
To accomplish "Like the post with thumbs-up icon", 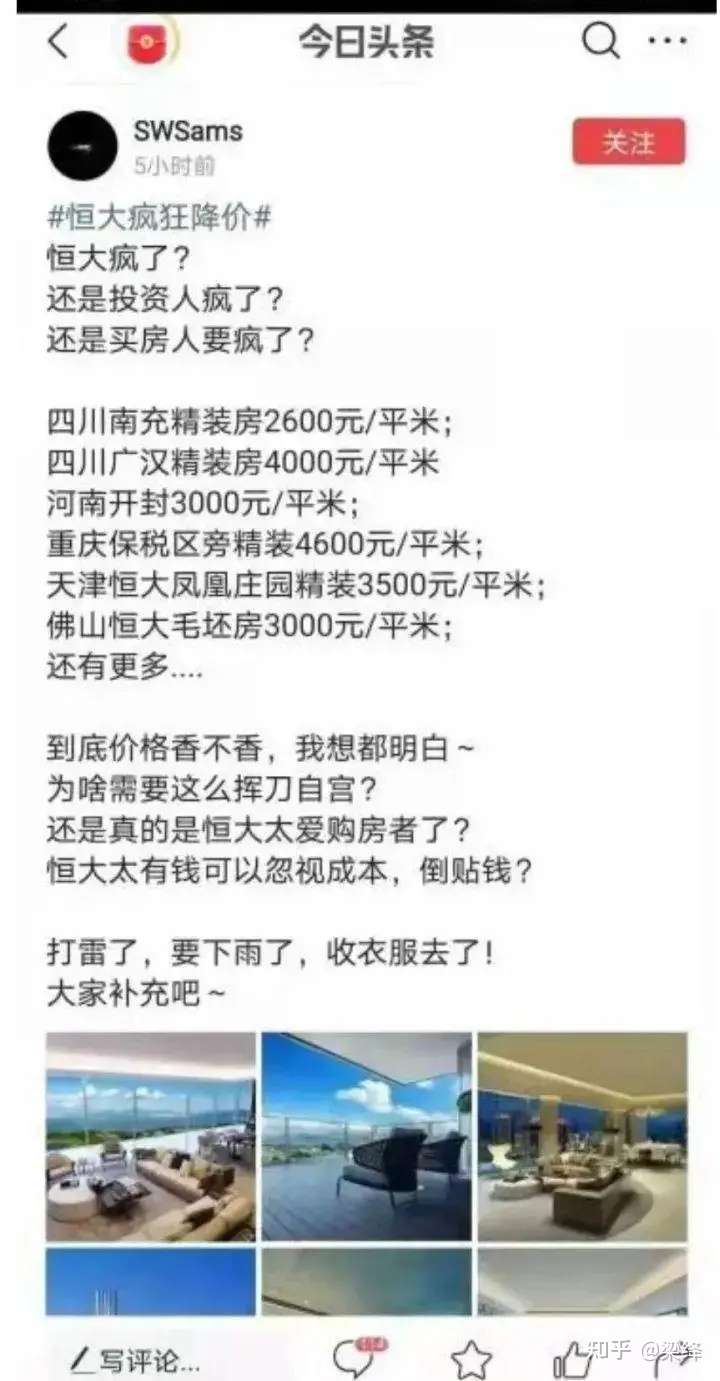I will 572,1359.
